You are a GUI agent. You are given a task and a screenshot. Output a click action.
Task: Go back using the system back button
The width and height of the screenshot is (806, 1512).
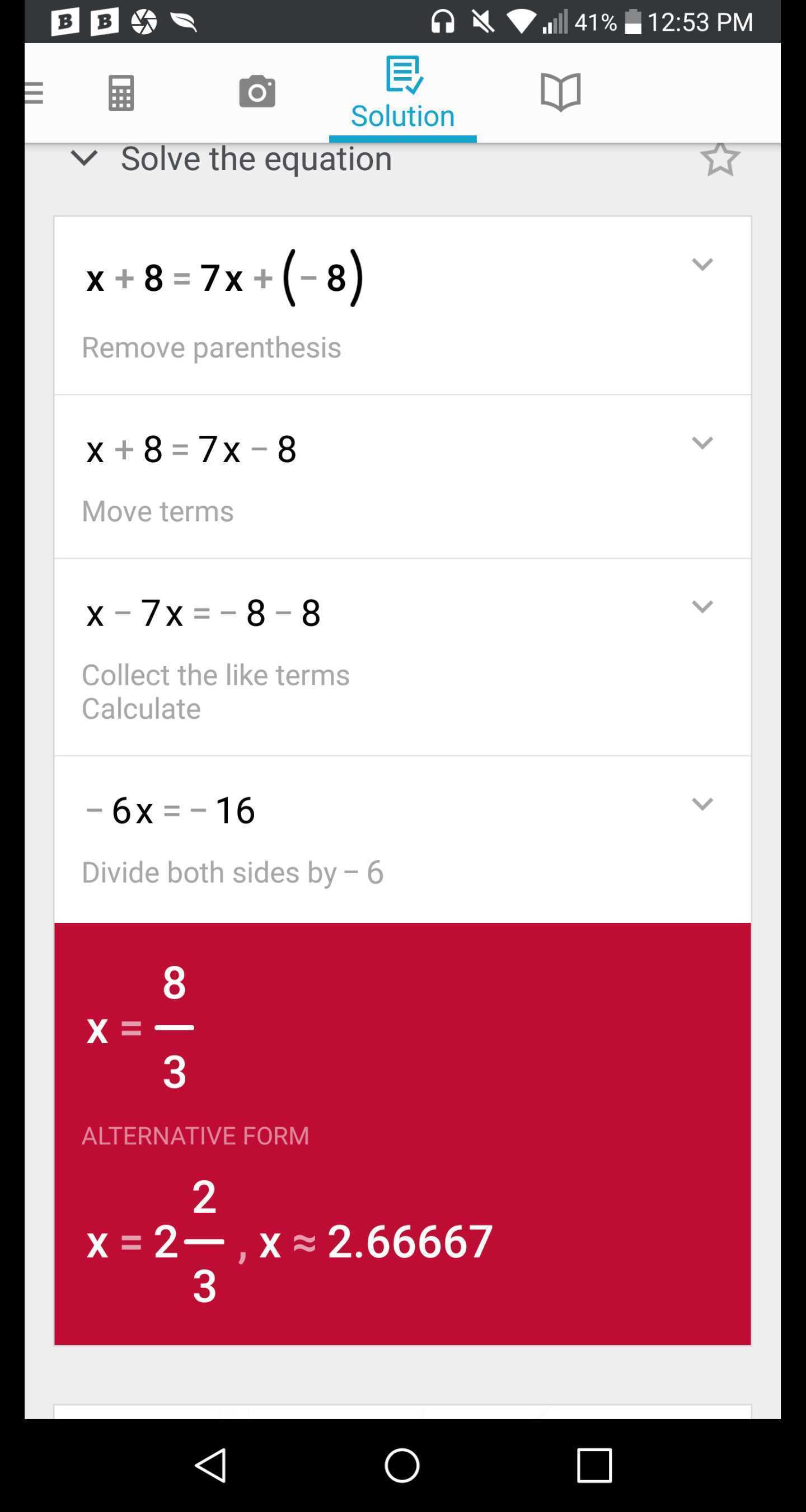point(210,1465)
